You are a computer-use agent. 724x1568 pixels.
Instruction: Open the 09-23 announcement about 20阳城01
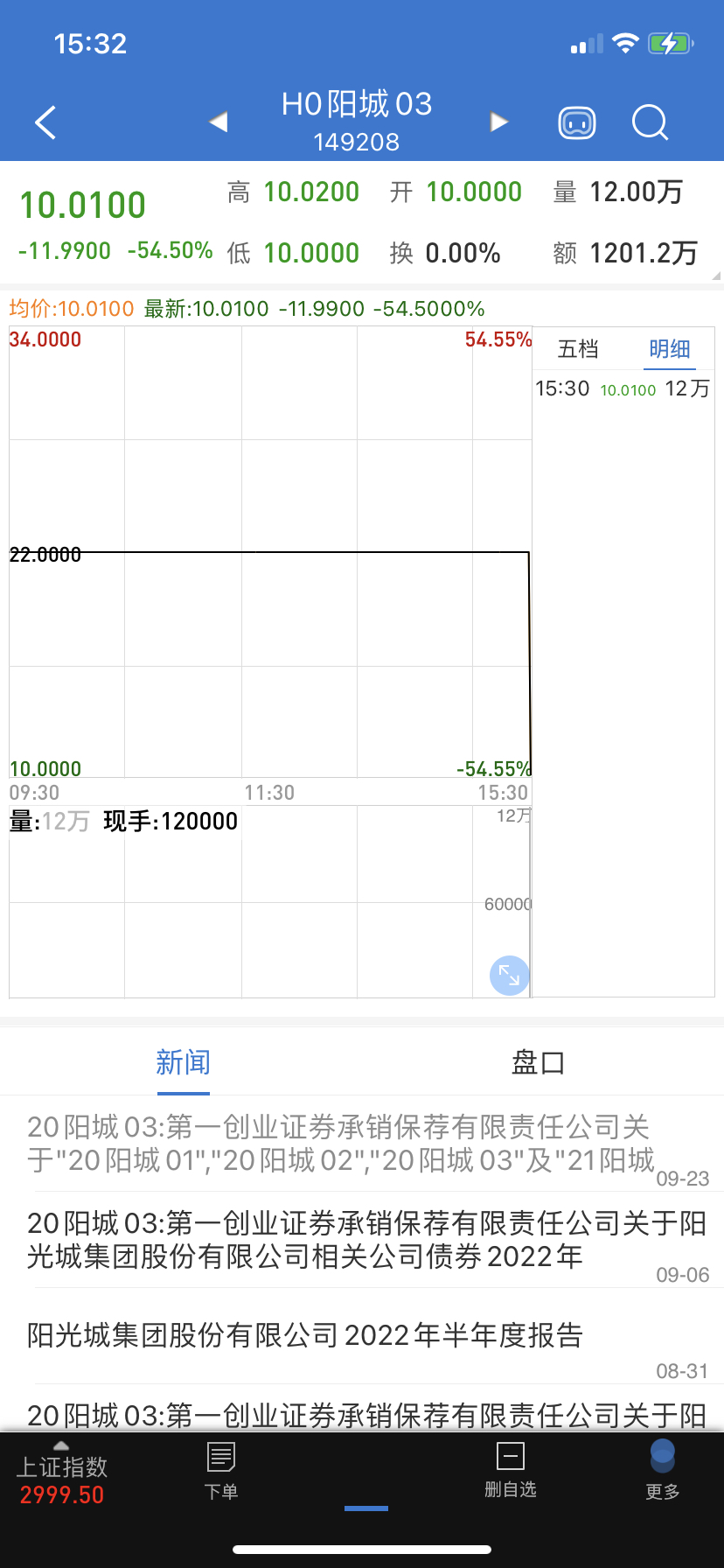point(341,1144)
